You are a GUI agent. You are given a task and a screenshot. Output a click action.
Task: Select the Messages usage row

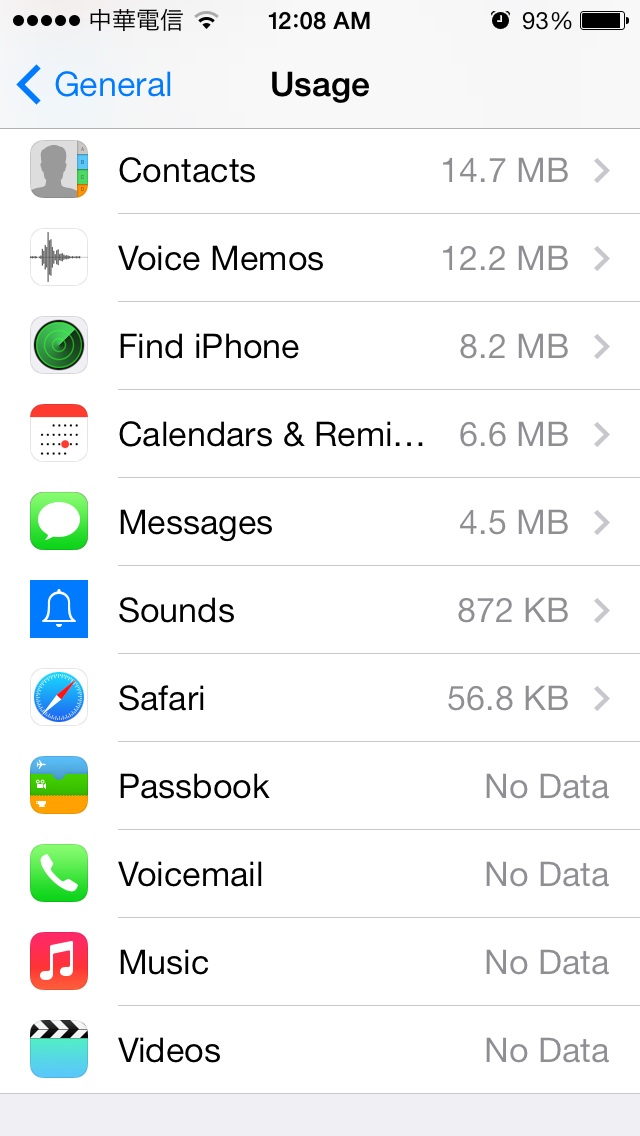[320, 522]
